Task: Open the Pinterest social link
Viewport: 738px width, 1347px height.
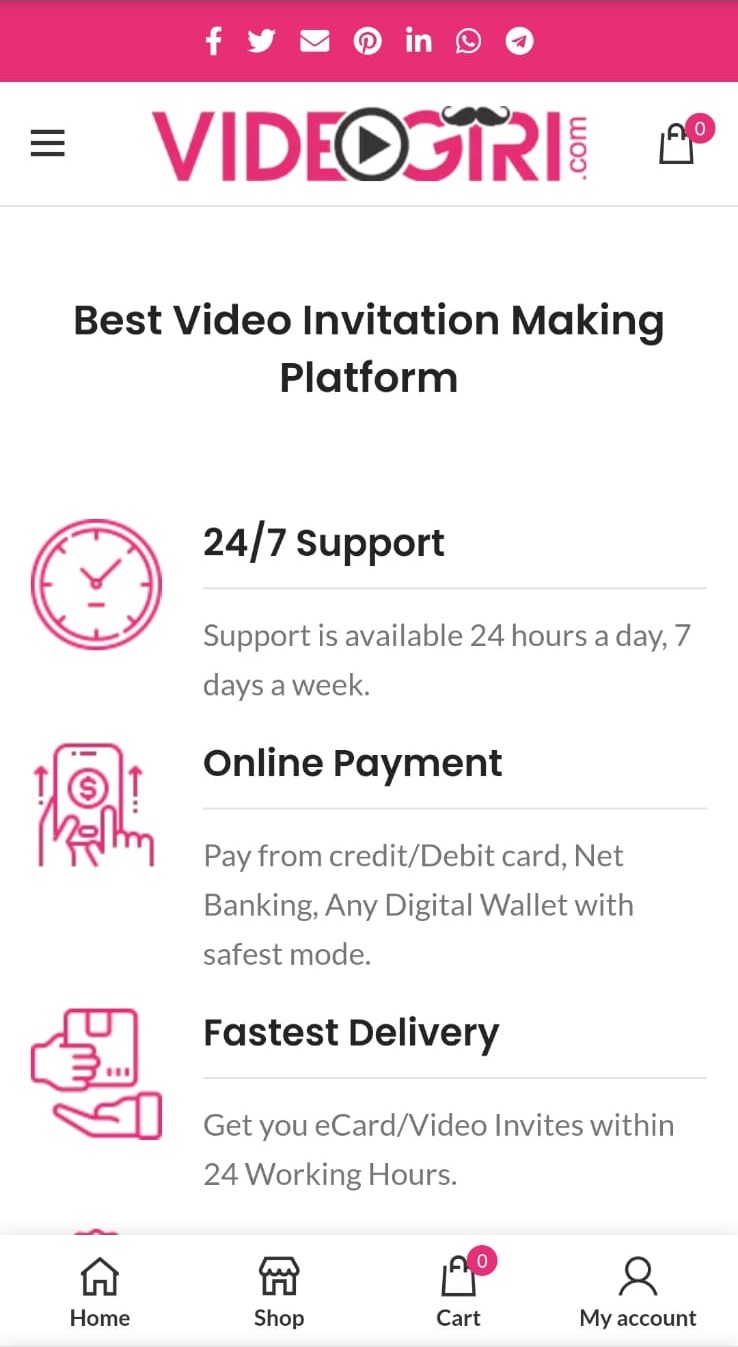Action: [367, 41]
